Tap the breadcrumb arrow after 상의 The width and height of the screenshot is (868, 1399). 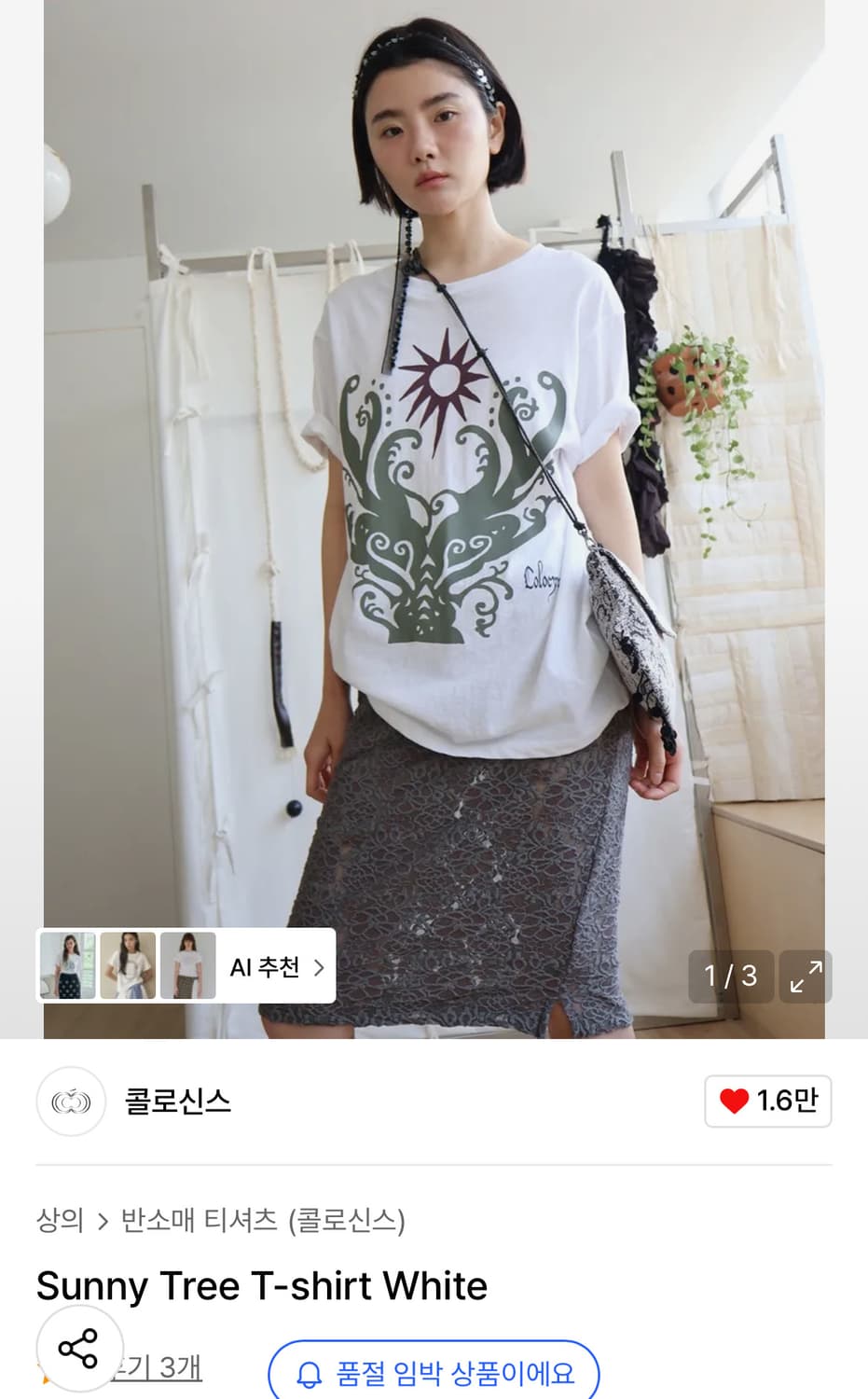[103, 1219]
